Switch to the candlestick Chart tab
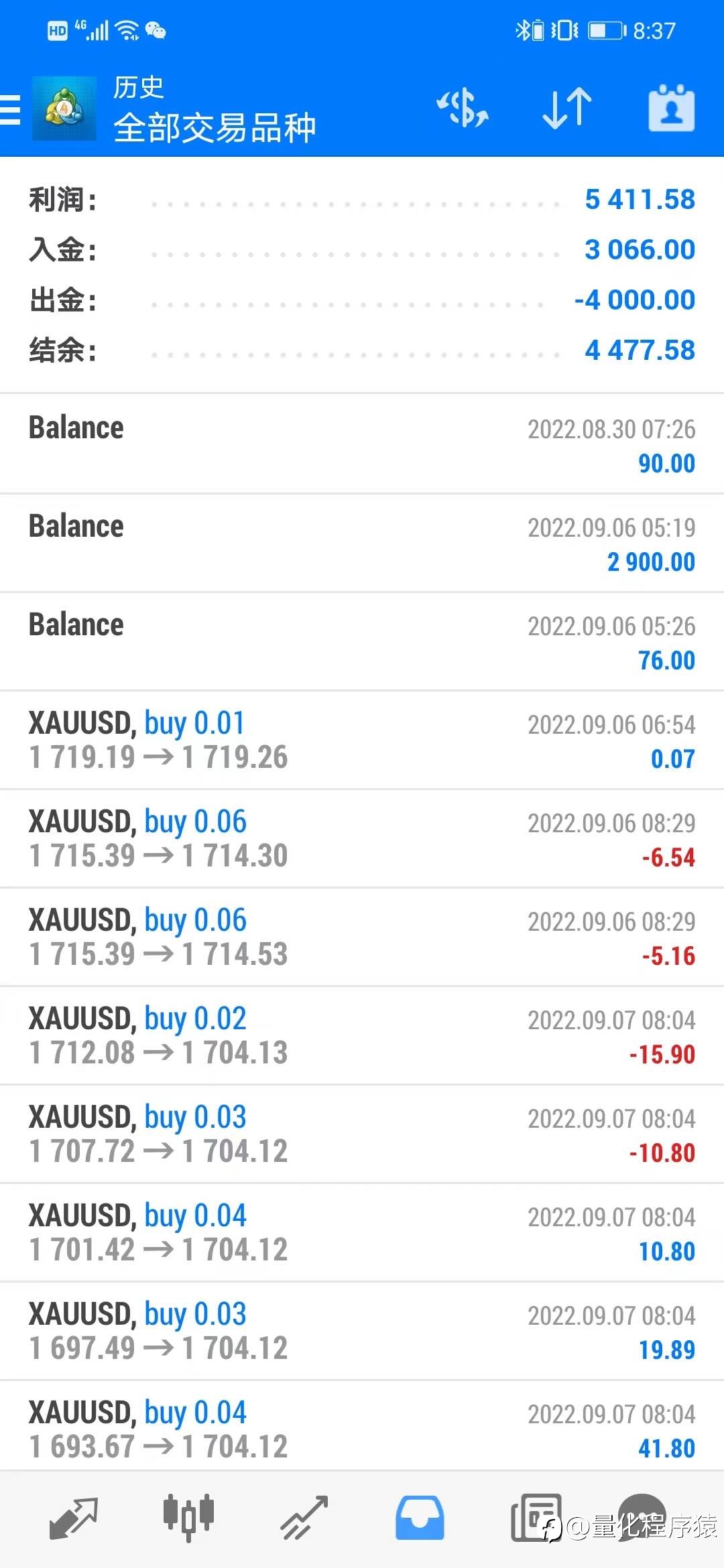The height and width of the screenshot is (1568, 724). [188, 1518]
